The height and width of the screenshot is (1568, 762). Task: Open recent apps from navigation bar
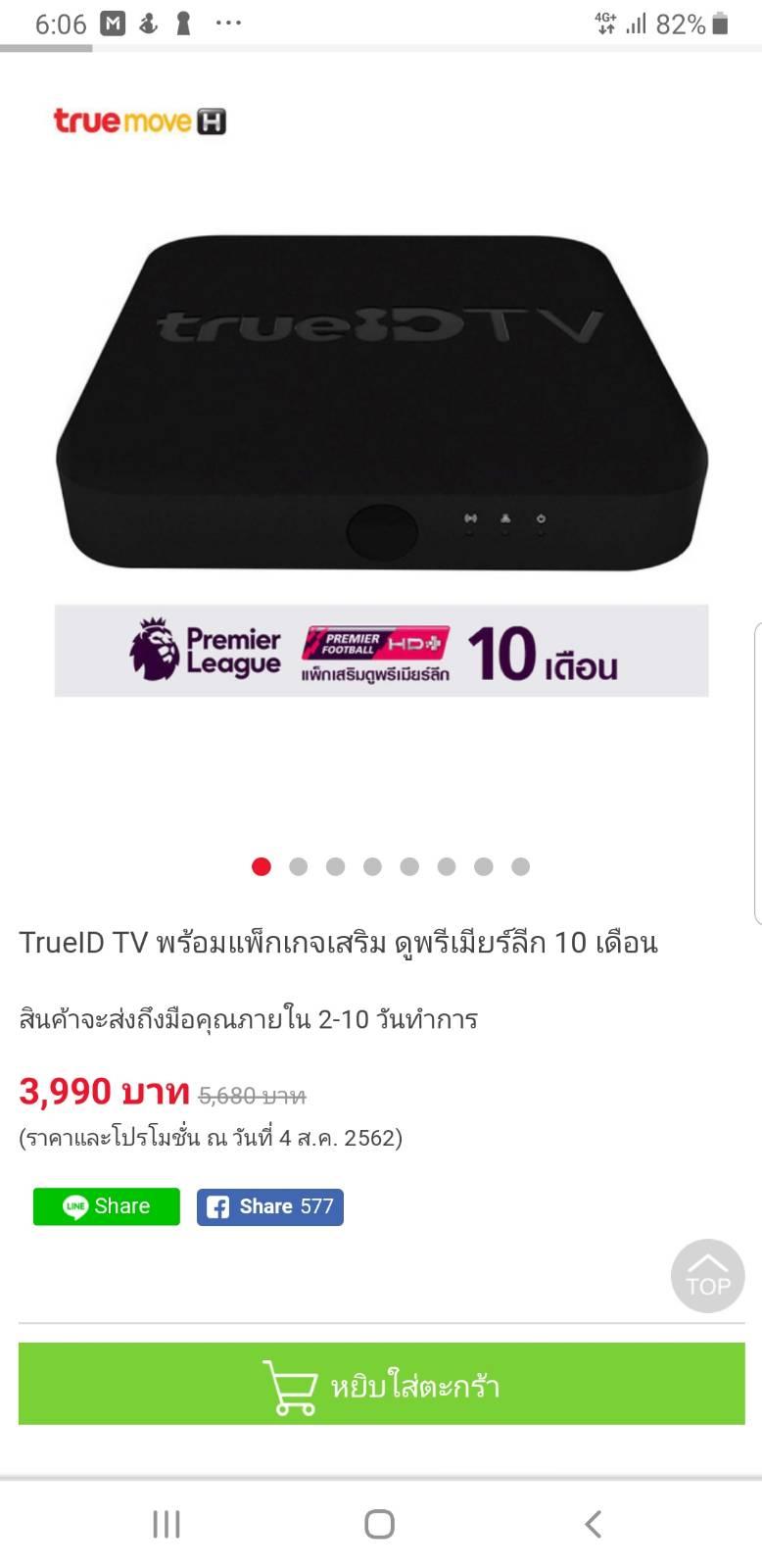coord(167,1524)
